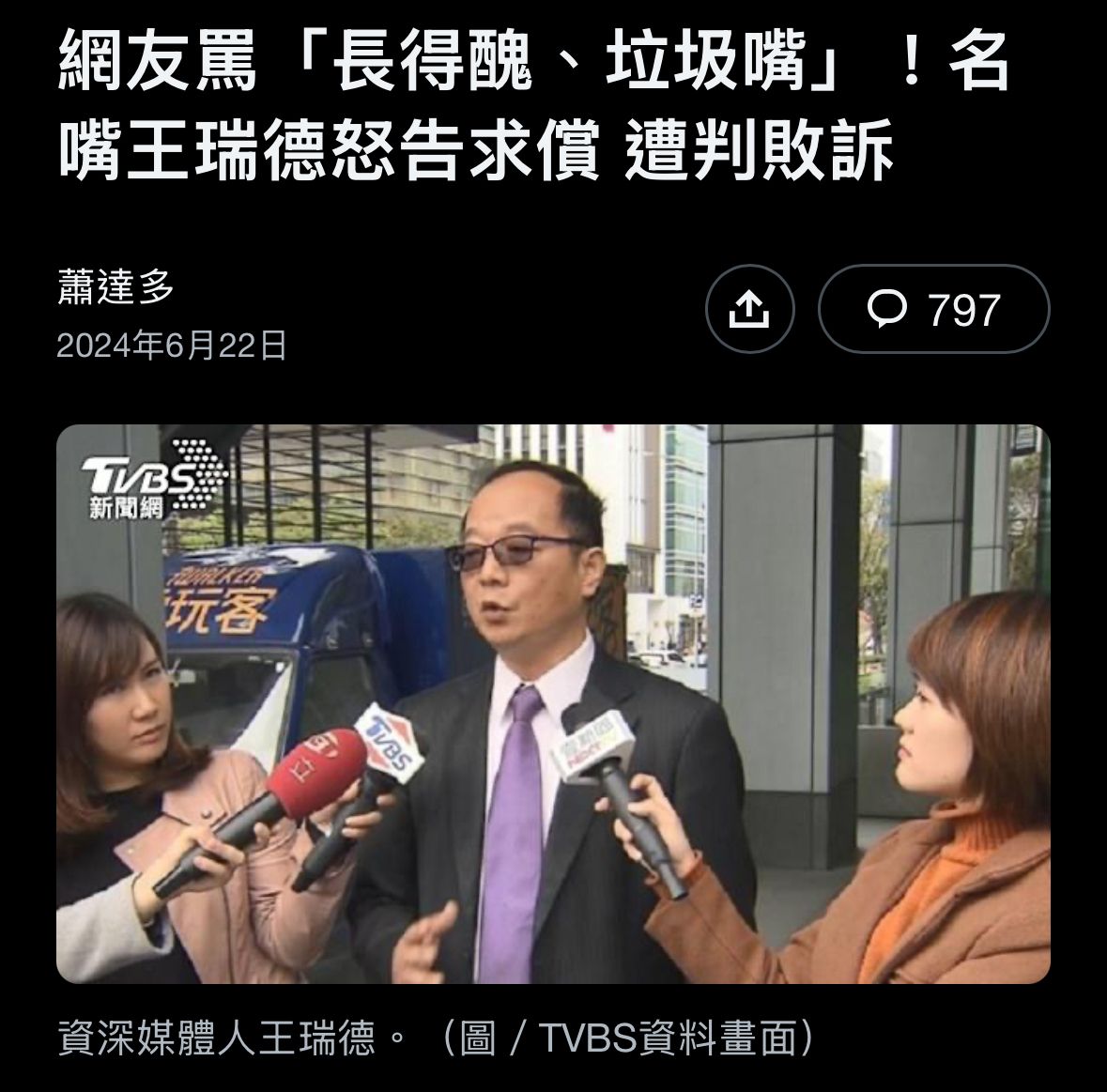Share this news article

(749, 309)
